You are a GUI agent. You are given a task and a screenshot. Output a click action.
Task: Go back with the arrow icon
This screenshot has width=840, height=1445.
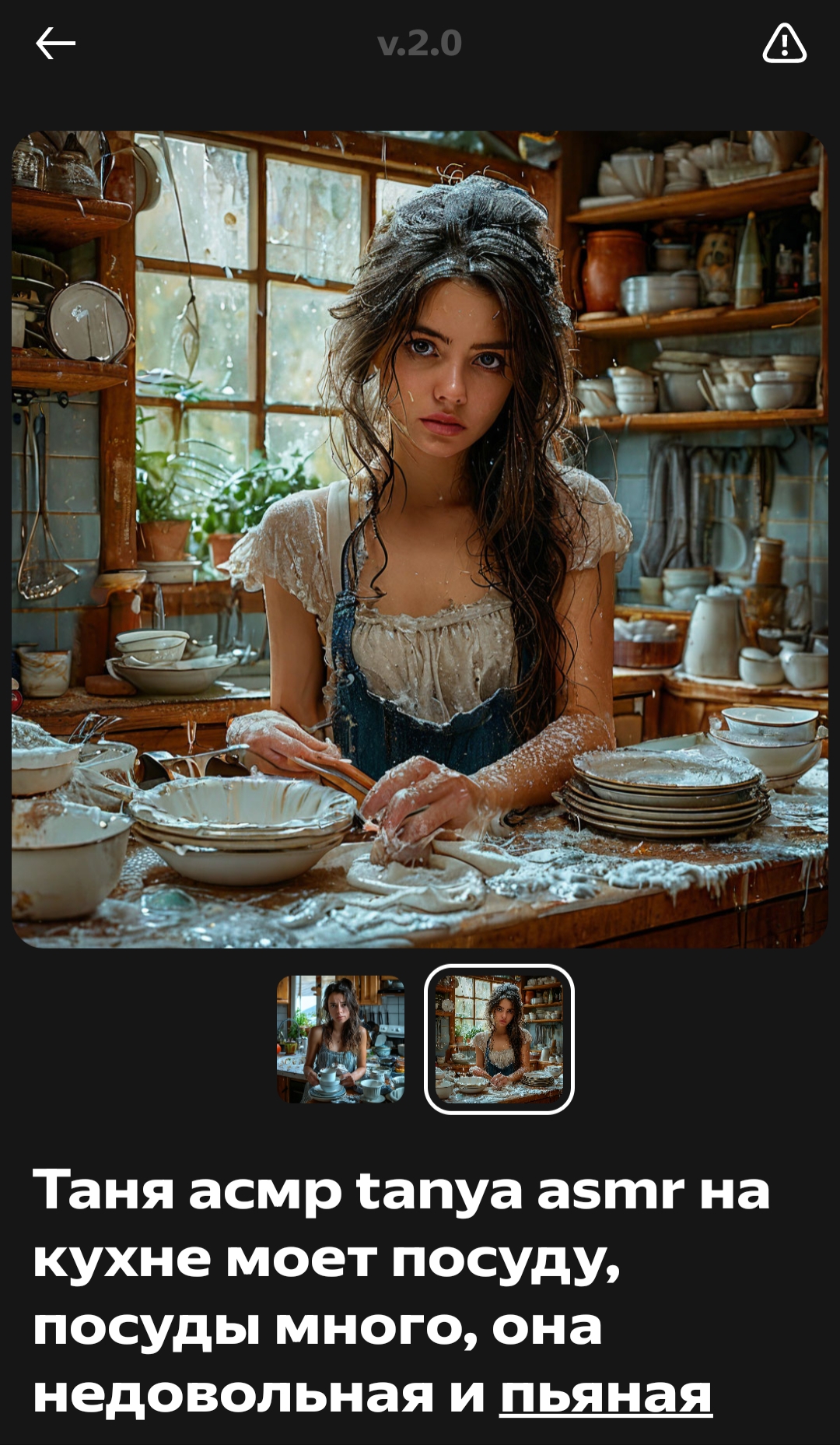click(55, 44)
